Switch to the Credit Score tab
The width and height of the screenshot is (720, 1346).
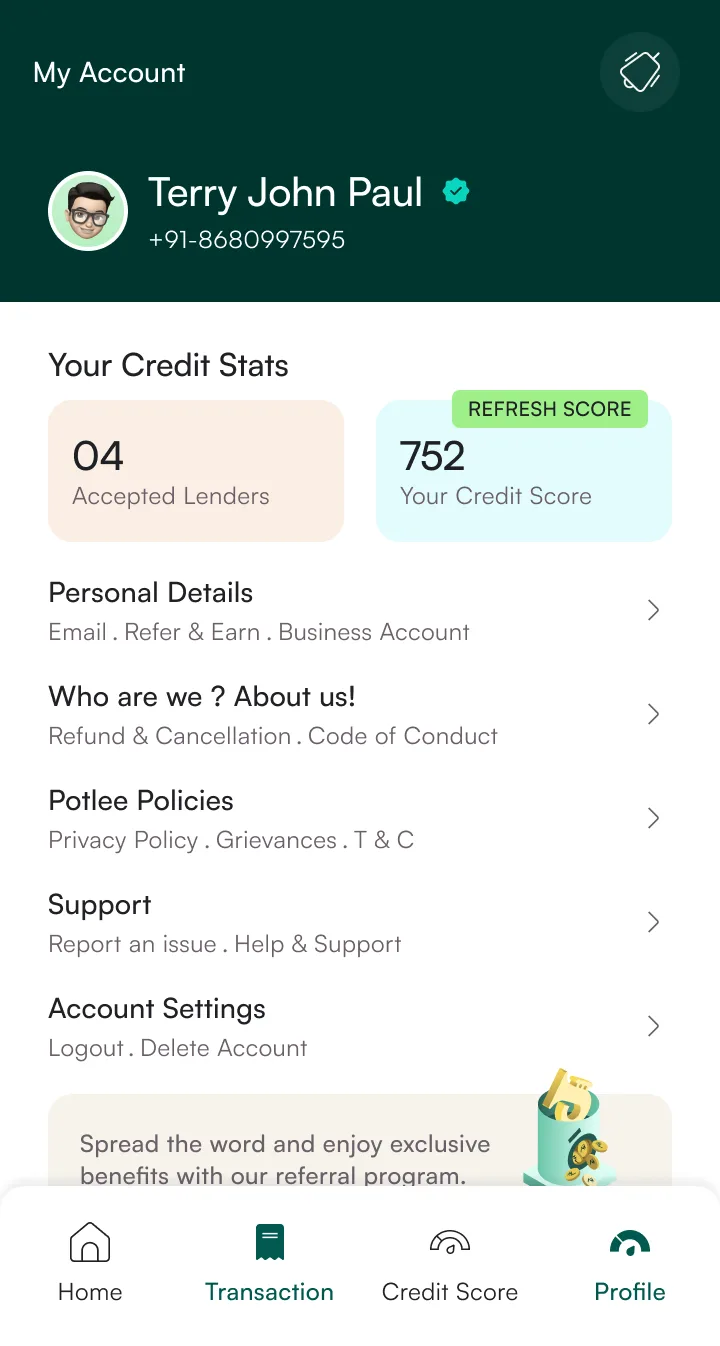[x=450, y=1264]
